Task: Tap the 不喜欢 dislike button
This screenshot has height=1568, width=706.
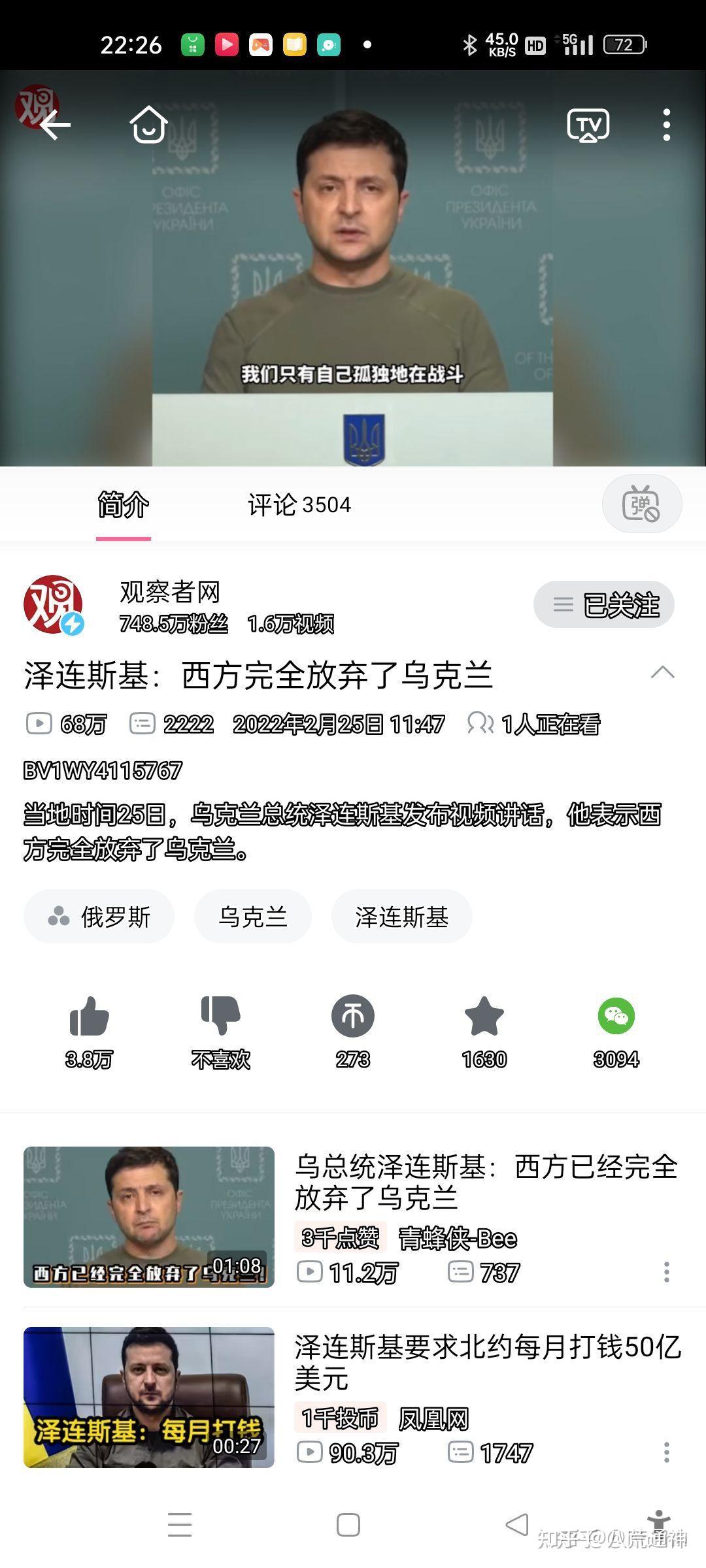Action: click(x=221, y=1017)
